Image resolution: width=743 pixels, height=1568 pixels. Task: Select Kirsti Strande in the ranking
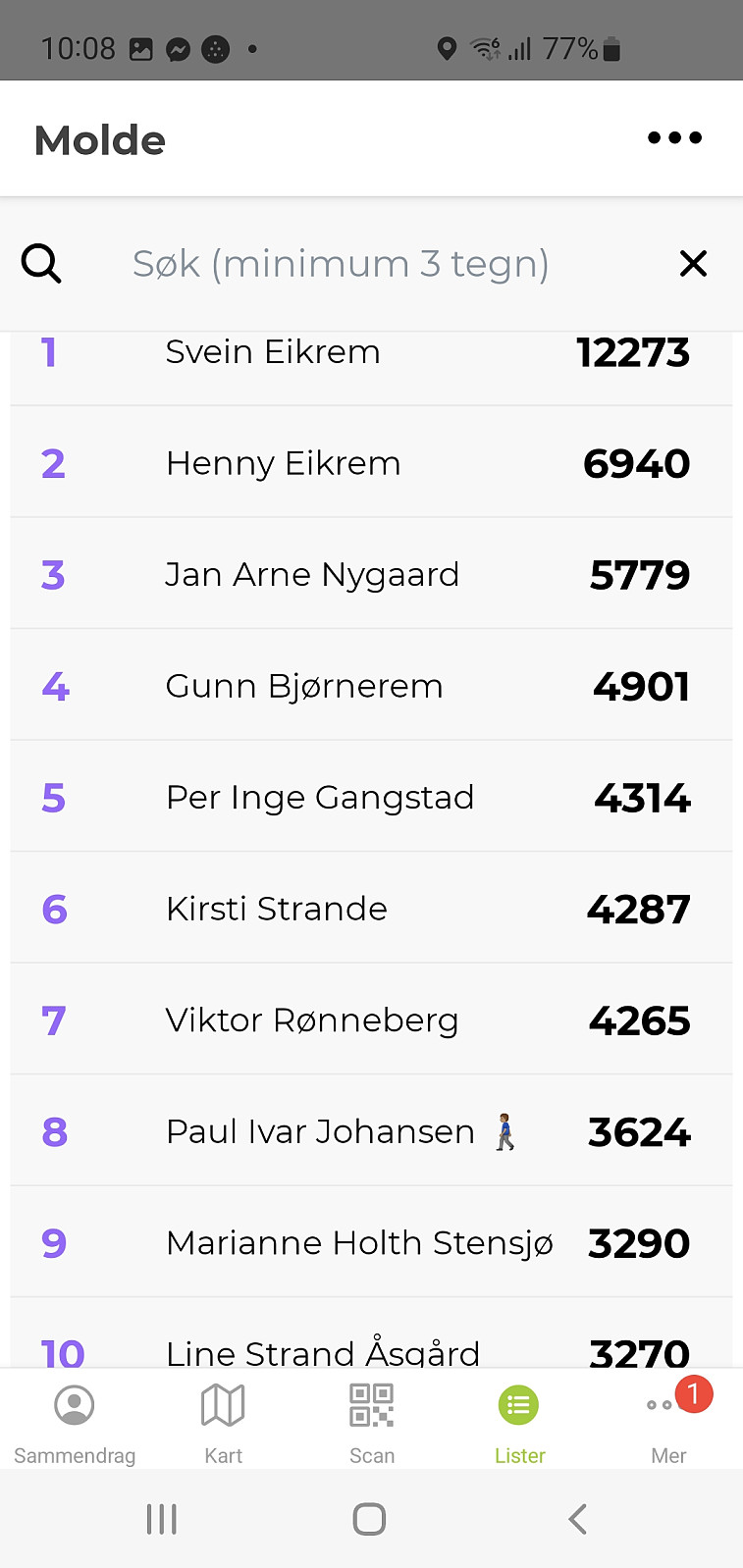click(371, 909)
